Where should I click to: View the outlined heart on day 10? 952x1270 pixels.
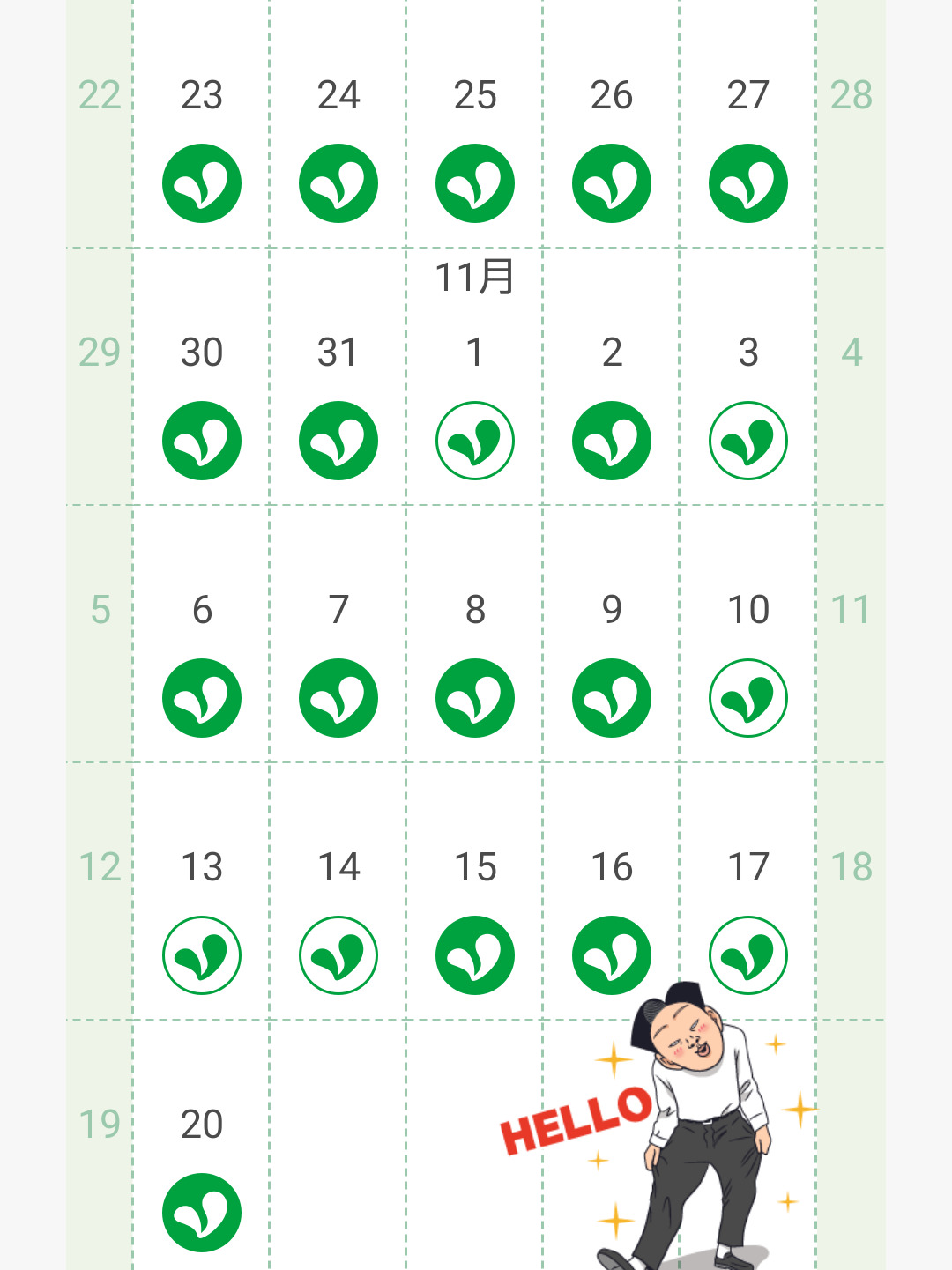tap(748, 698)
